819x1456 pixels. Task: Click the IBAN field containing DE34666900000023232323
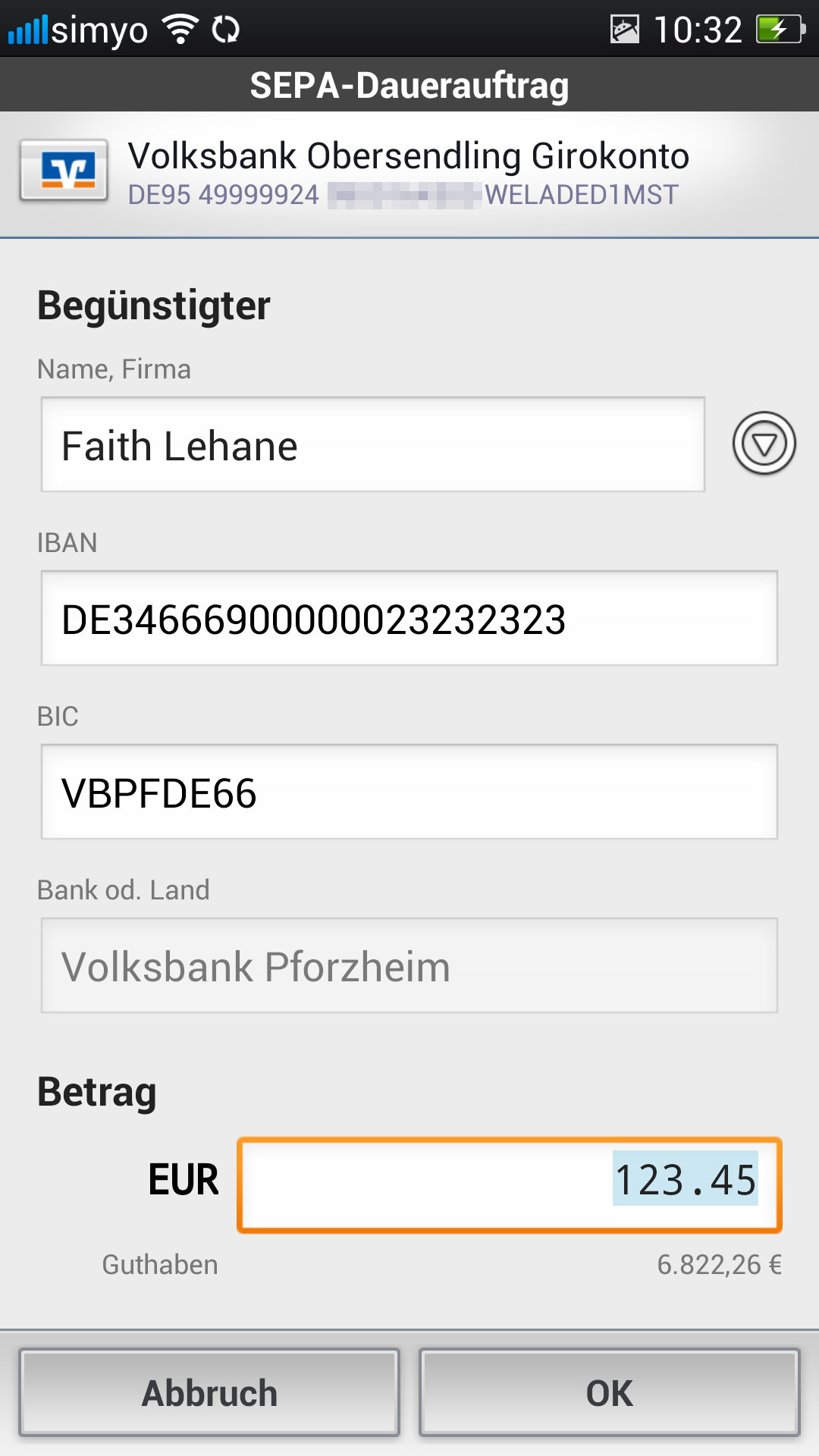(409, 619)
